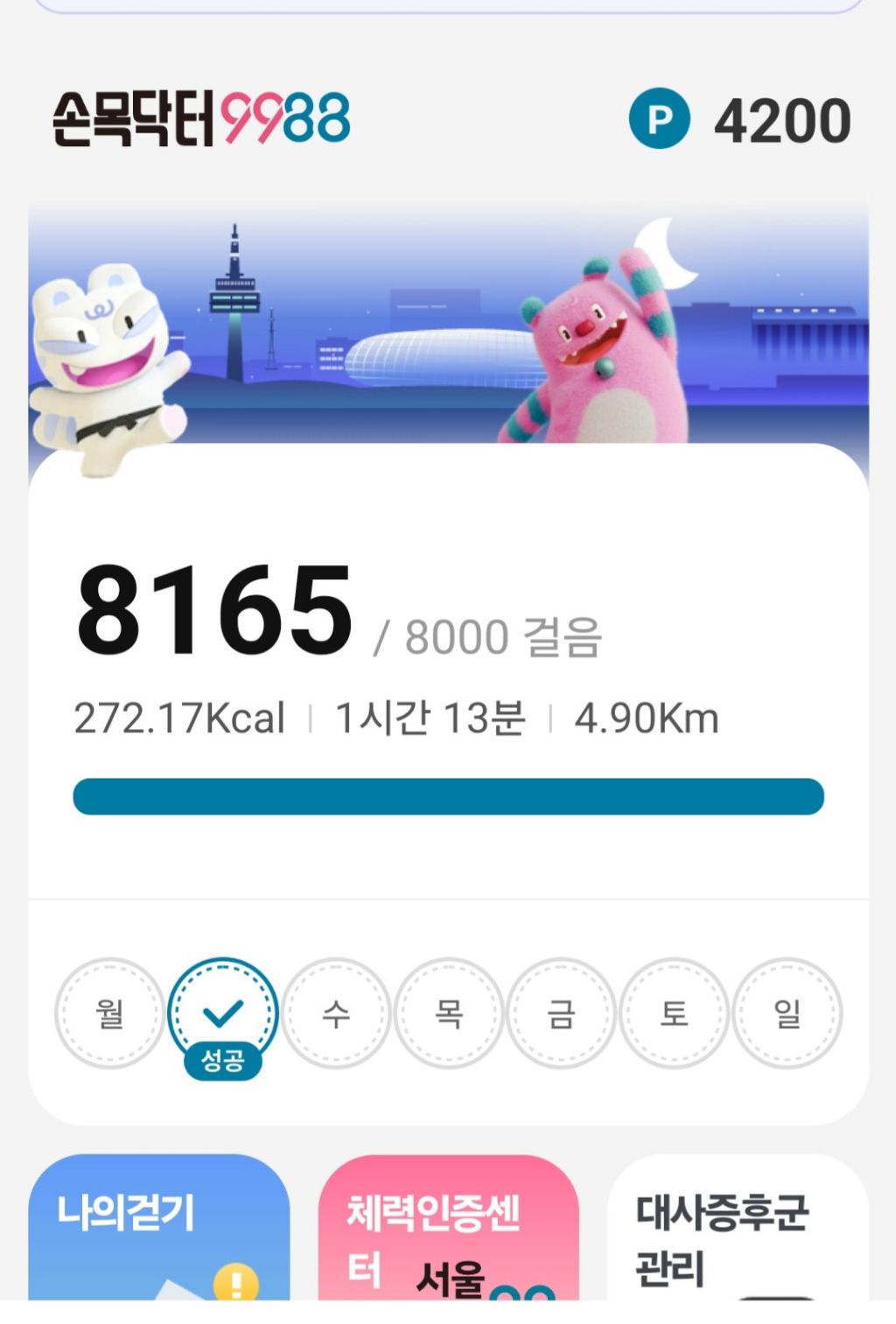This screenshot has height=1324, width=896.
Task: Open today's 8165 steps detail card
Action: tap(448, 665)
